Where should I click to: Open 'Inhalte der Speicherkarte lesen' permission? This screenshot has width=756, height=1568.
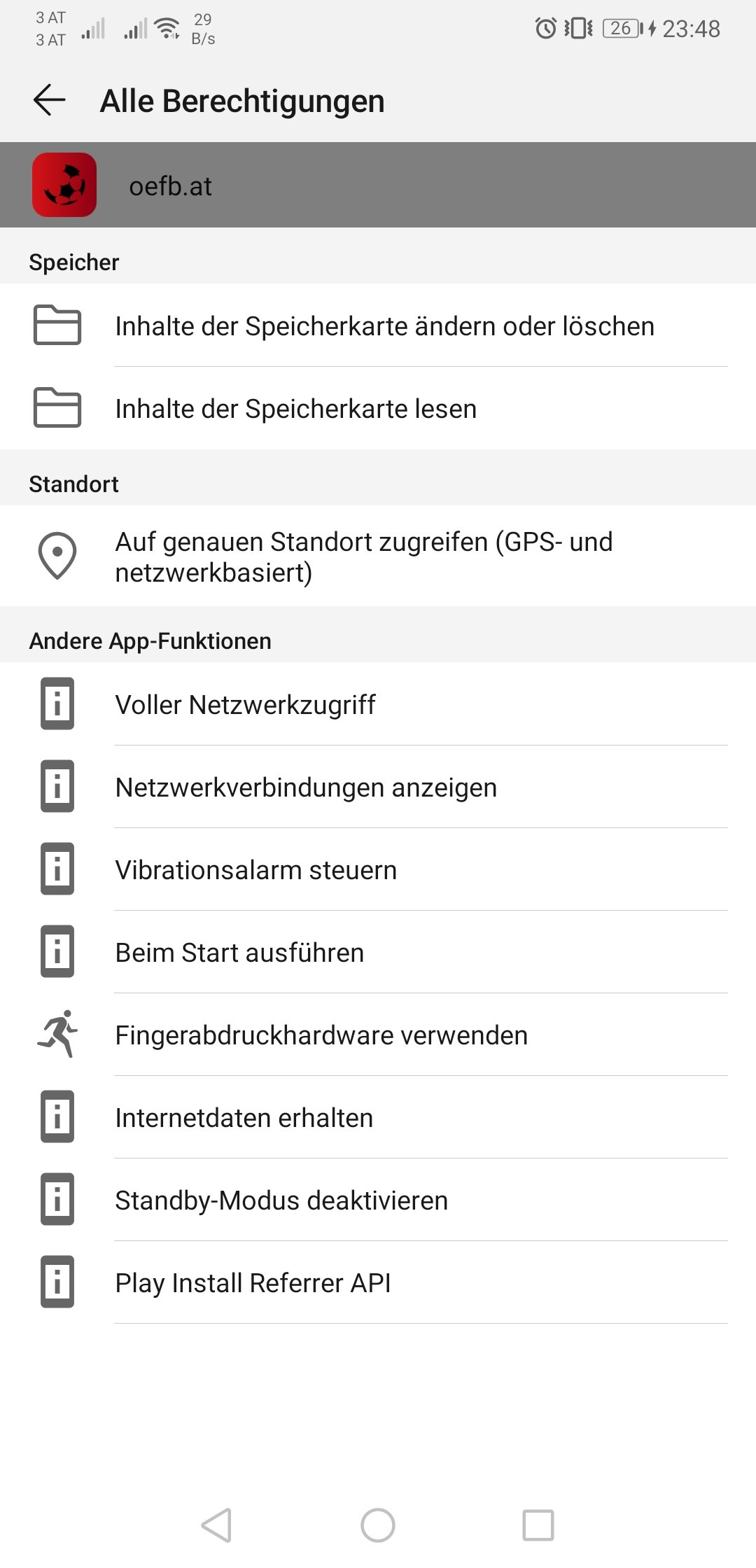point(378,408)
